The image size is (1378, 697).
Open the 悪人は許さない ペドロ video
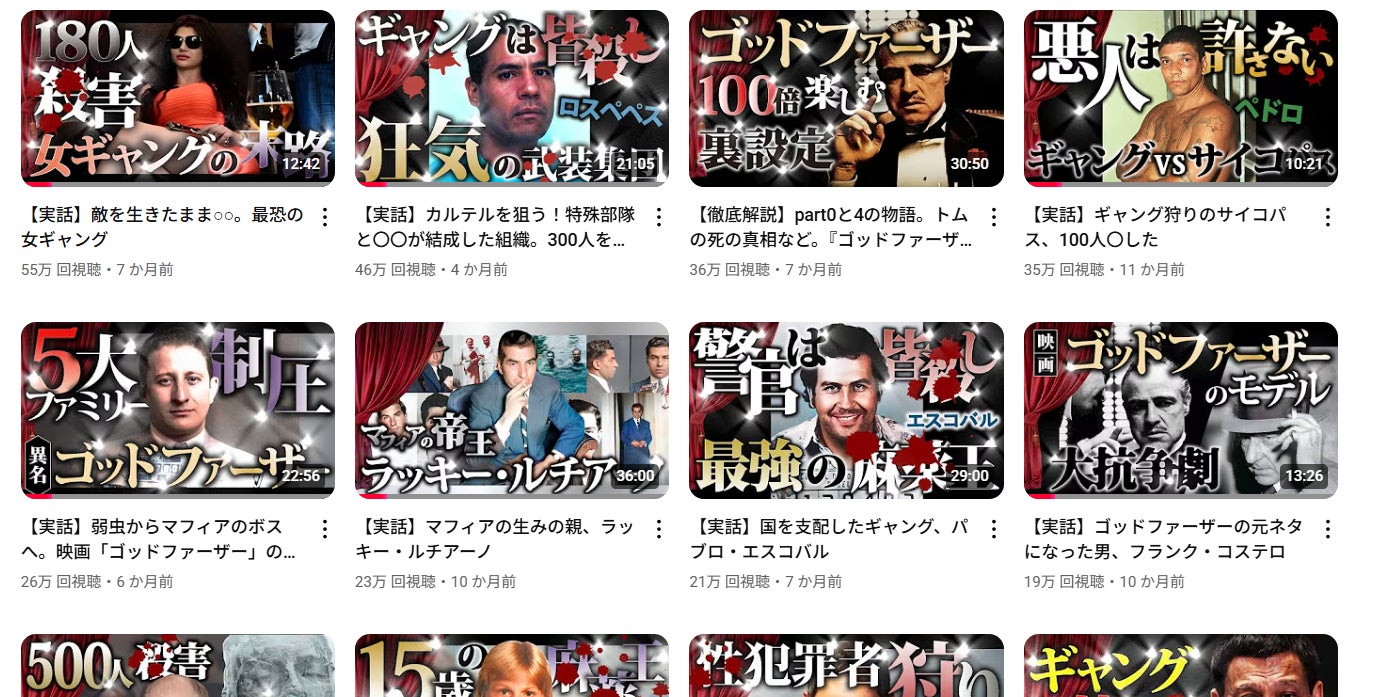tap(1180, 98)
